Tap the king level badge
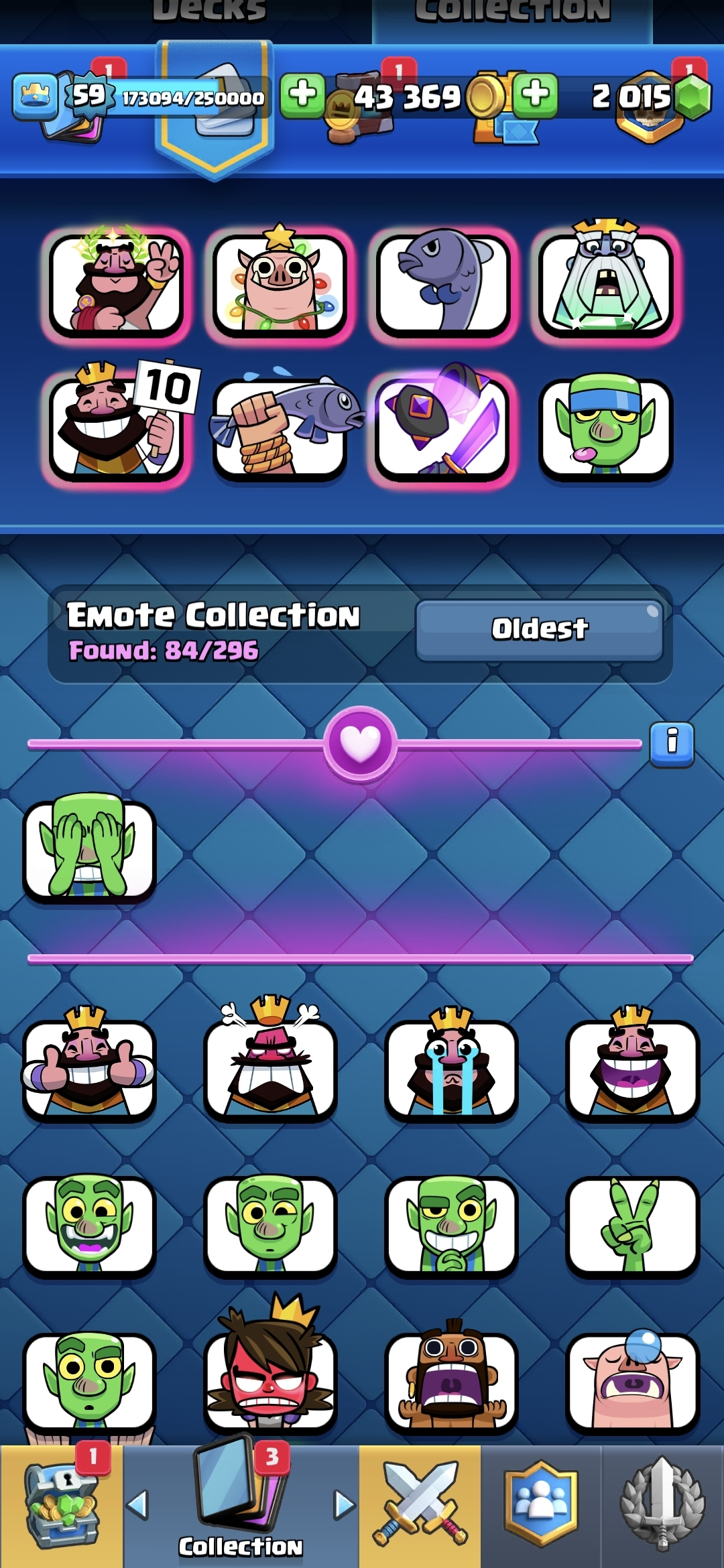 [87, 96]
